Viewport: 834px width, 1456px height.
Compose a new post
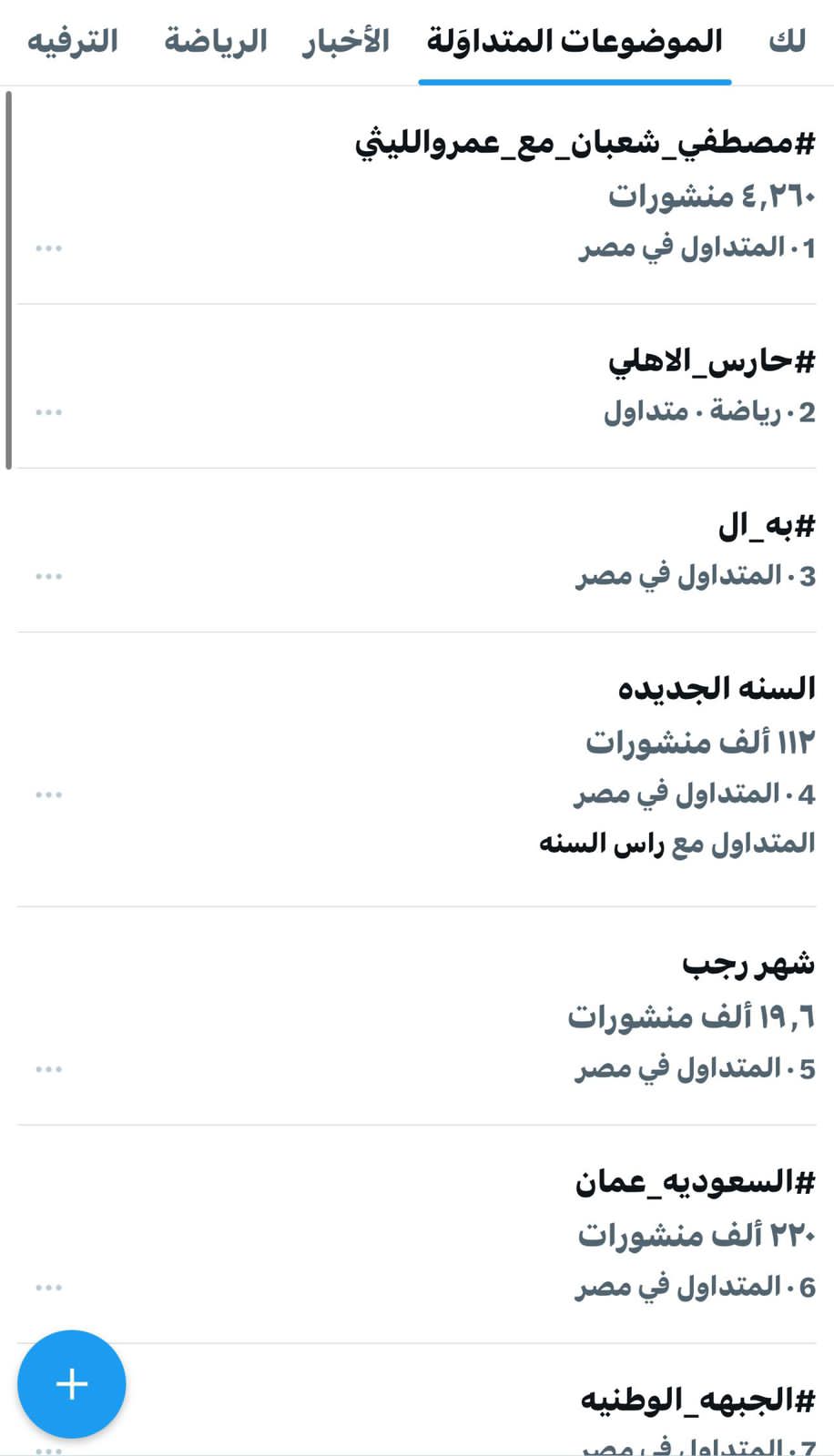pyautogui.click(x=72, y=1384)
